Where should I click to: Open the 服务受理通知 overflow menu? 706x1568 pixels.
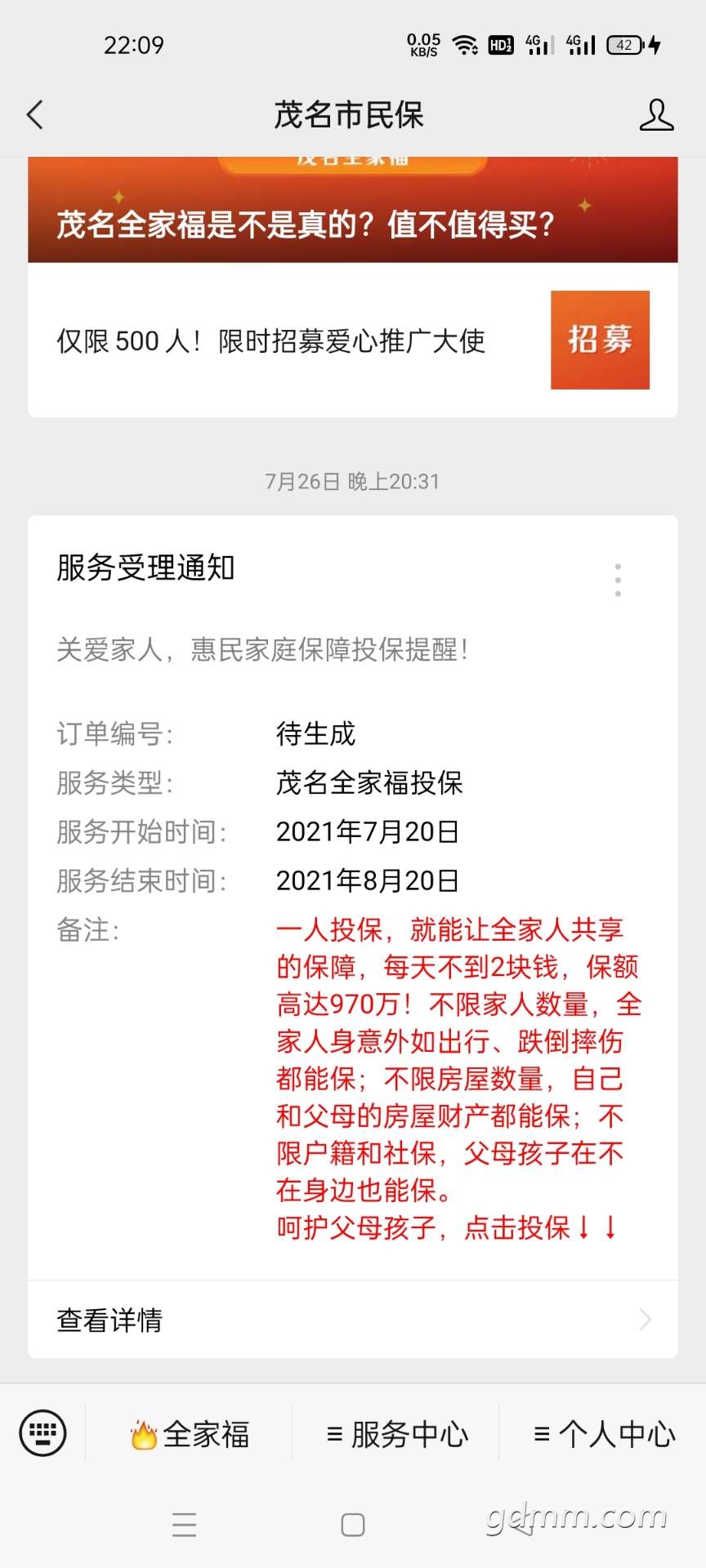(618, 580)
